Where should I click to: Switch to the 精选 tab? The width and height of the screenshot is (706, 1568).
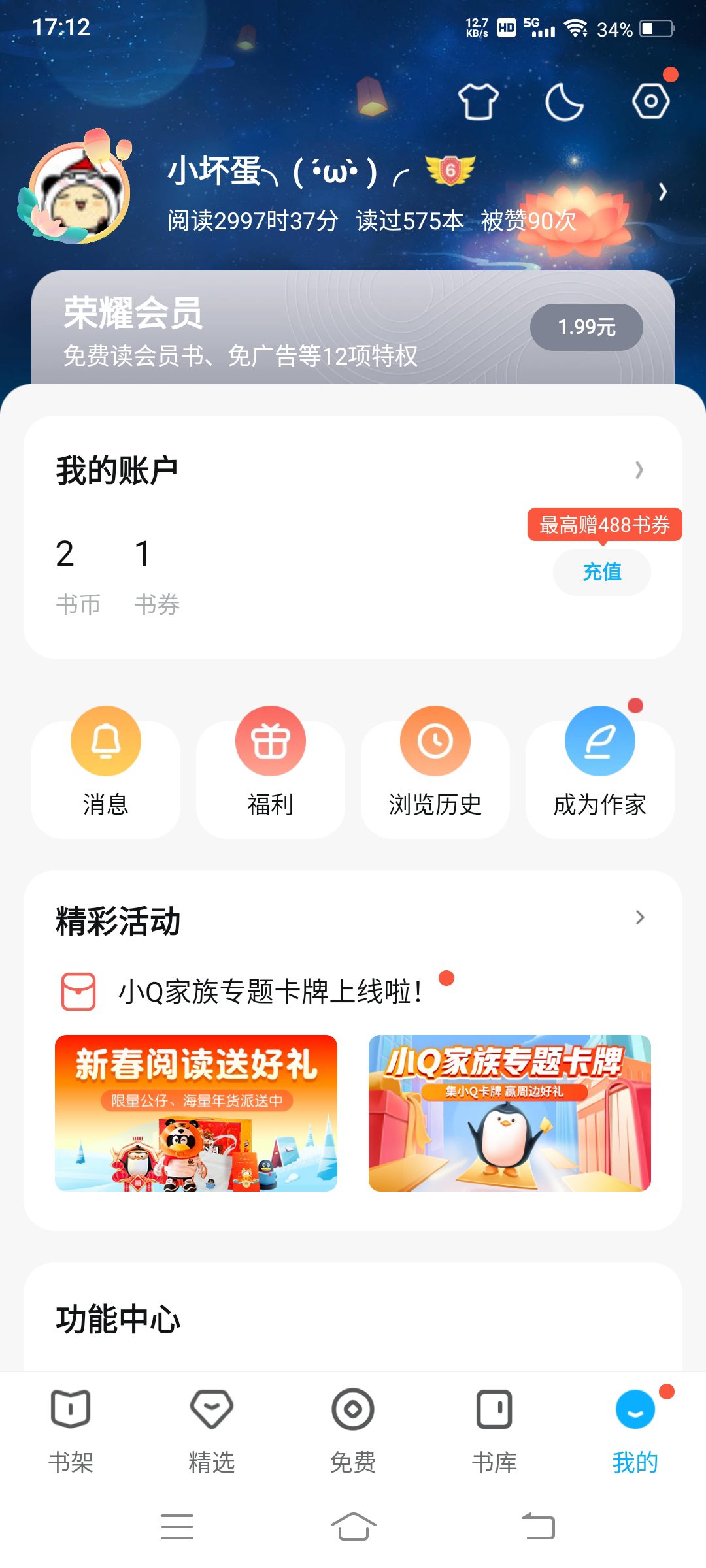(212, 1431)
